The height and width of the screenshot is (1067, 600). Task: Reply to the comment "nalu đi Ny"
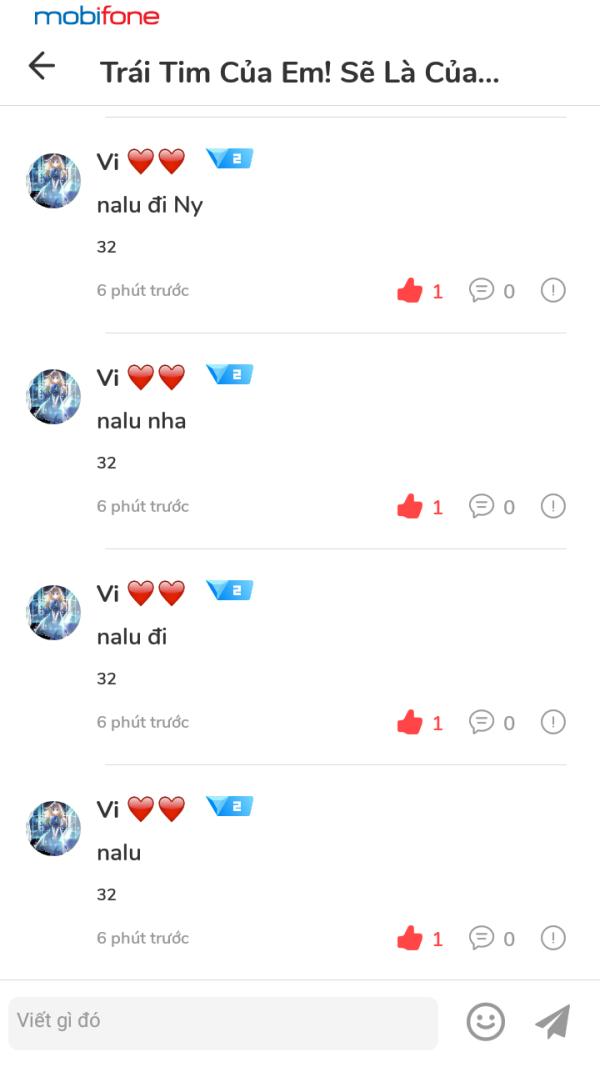pyautogui.click(x=482, y=291)
